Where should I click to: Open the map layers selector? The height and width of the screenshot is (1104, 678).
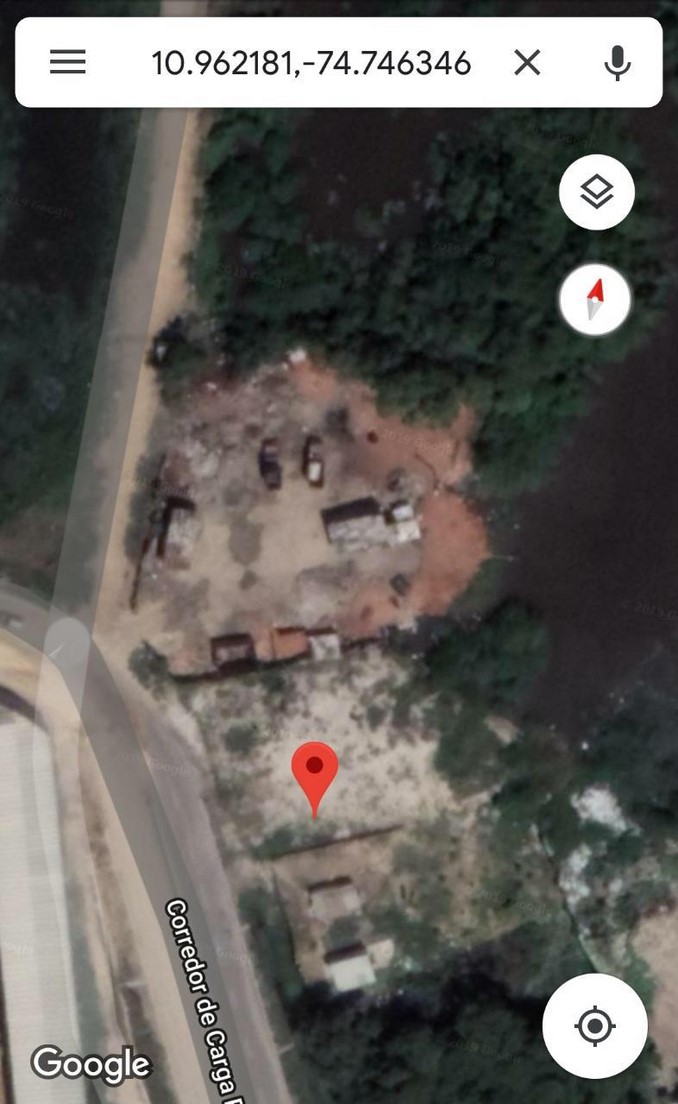[596, 192]
